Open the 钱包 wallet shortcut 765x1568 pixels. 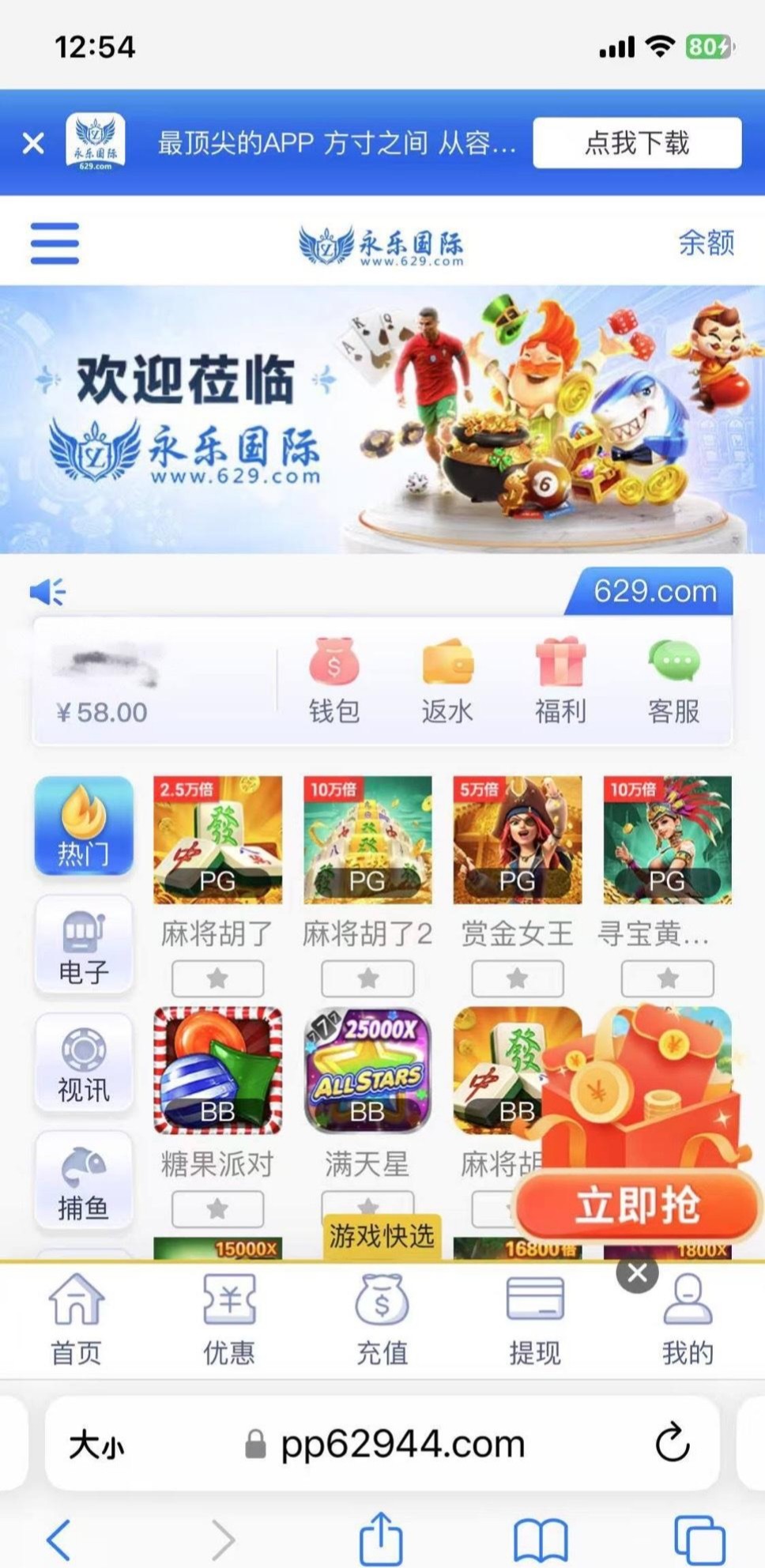[334, 681]
